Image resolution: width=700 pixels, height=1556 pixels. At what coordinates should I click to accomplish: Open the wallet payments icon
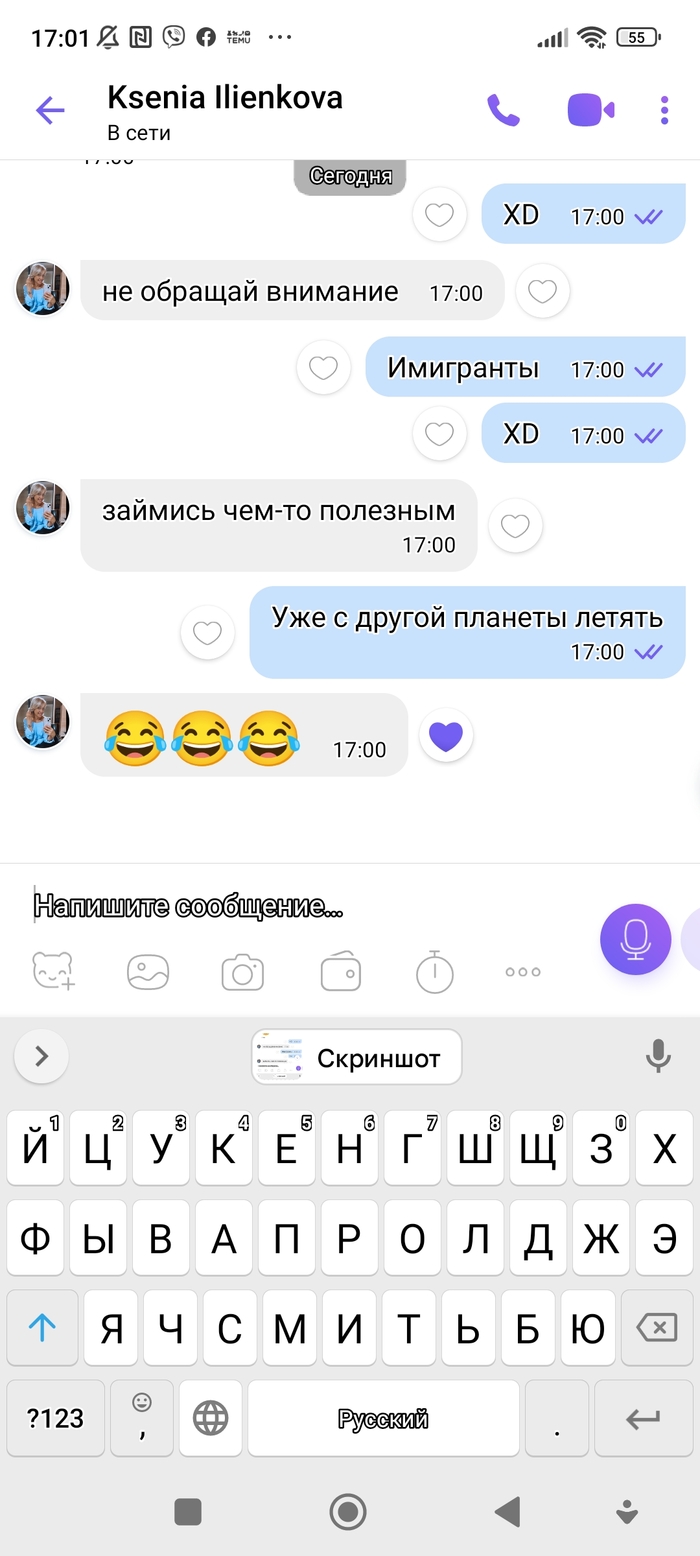point(340,971)
